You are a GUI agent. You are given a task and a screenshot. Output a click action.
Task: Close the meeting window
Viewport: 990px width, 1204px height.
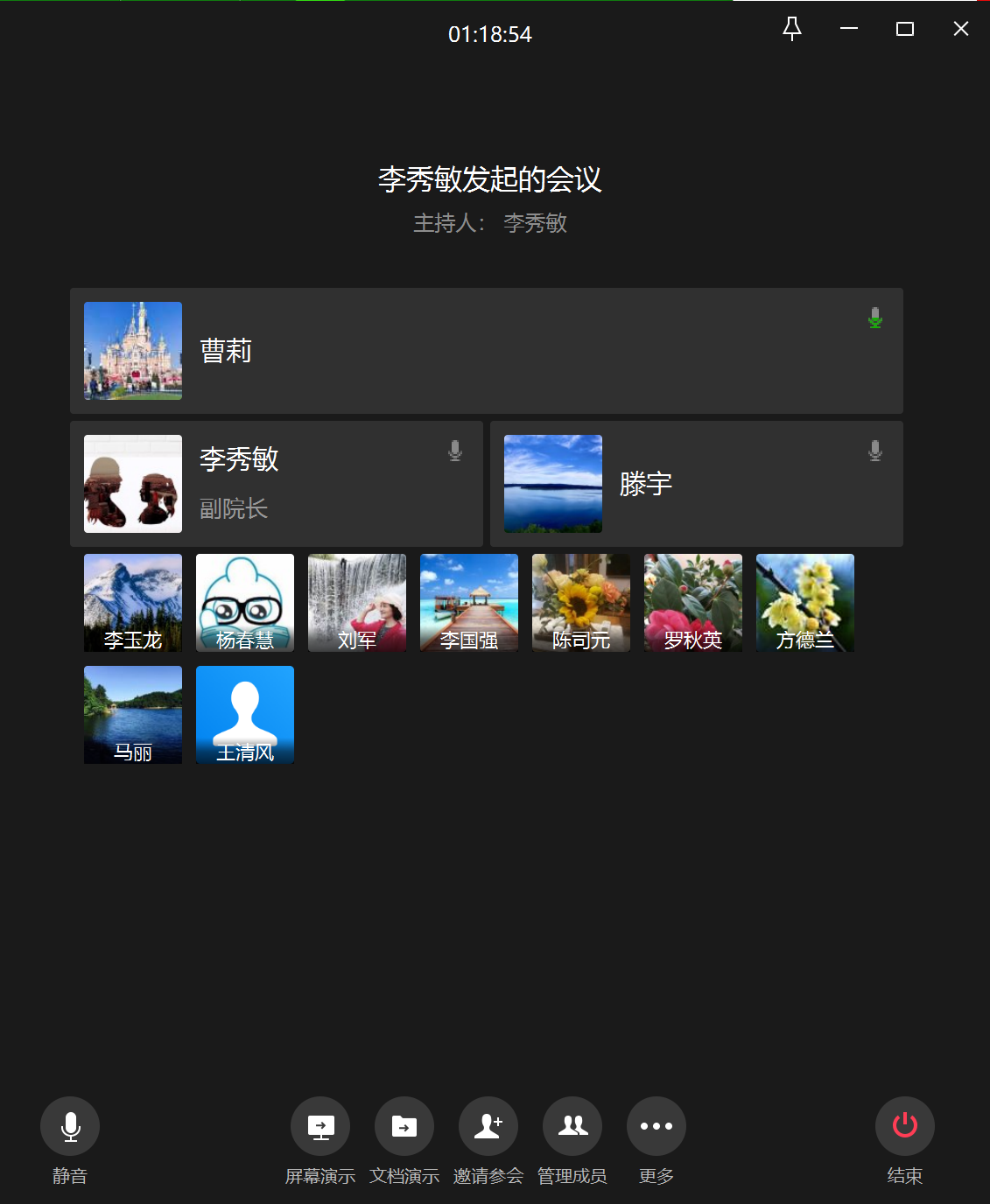pos(961,29)
